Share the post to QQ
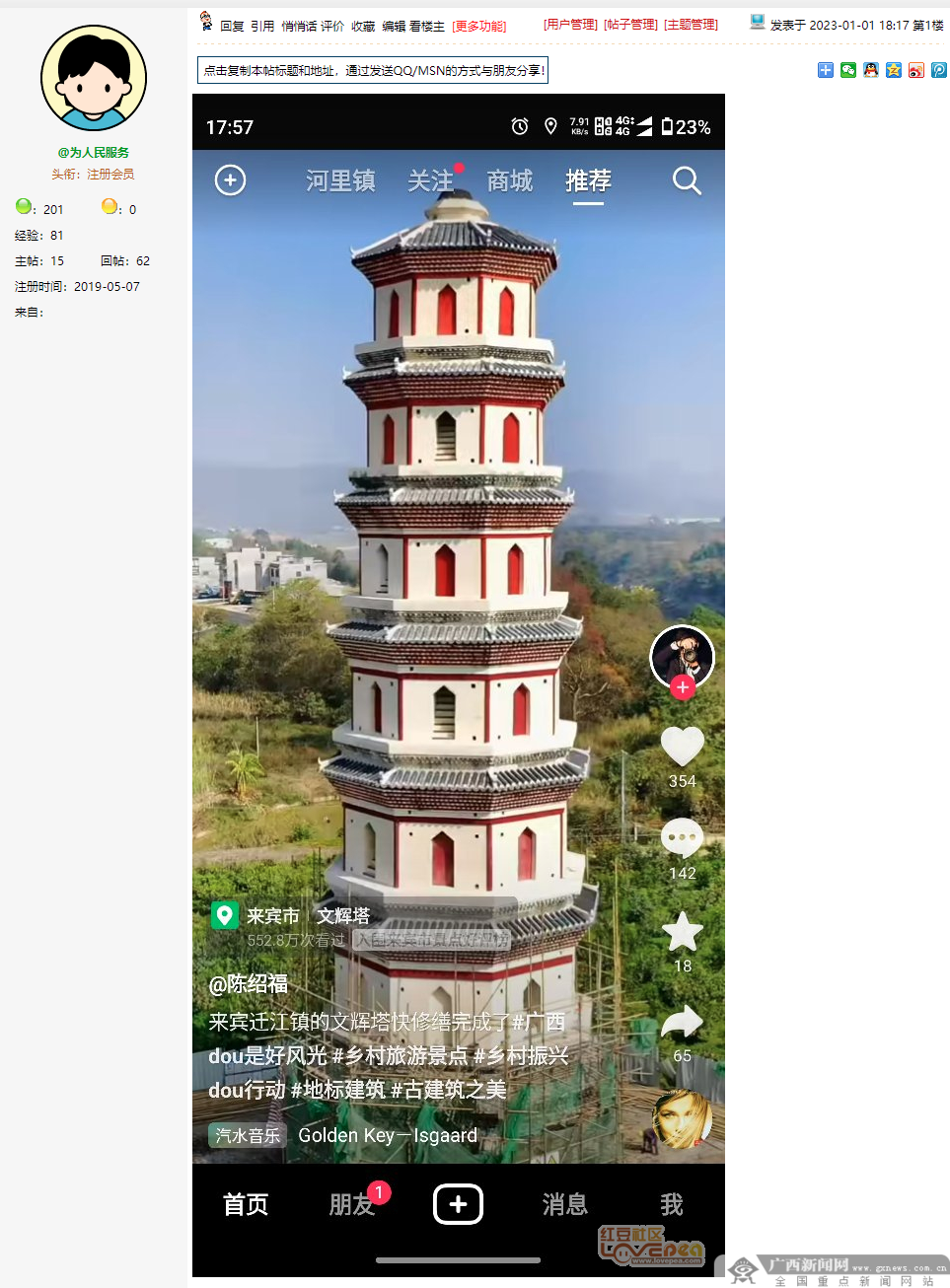Viewport: 950px width, 1288px height. pos(871,70)
